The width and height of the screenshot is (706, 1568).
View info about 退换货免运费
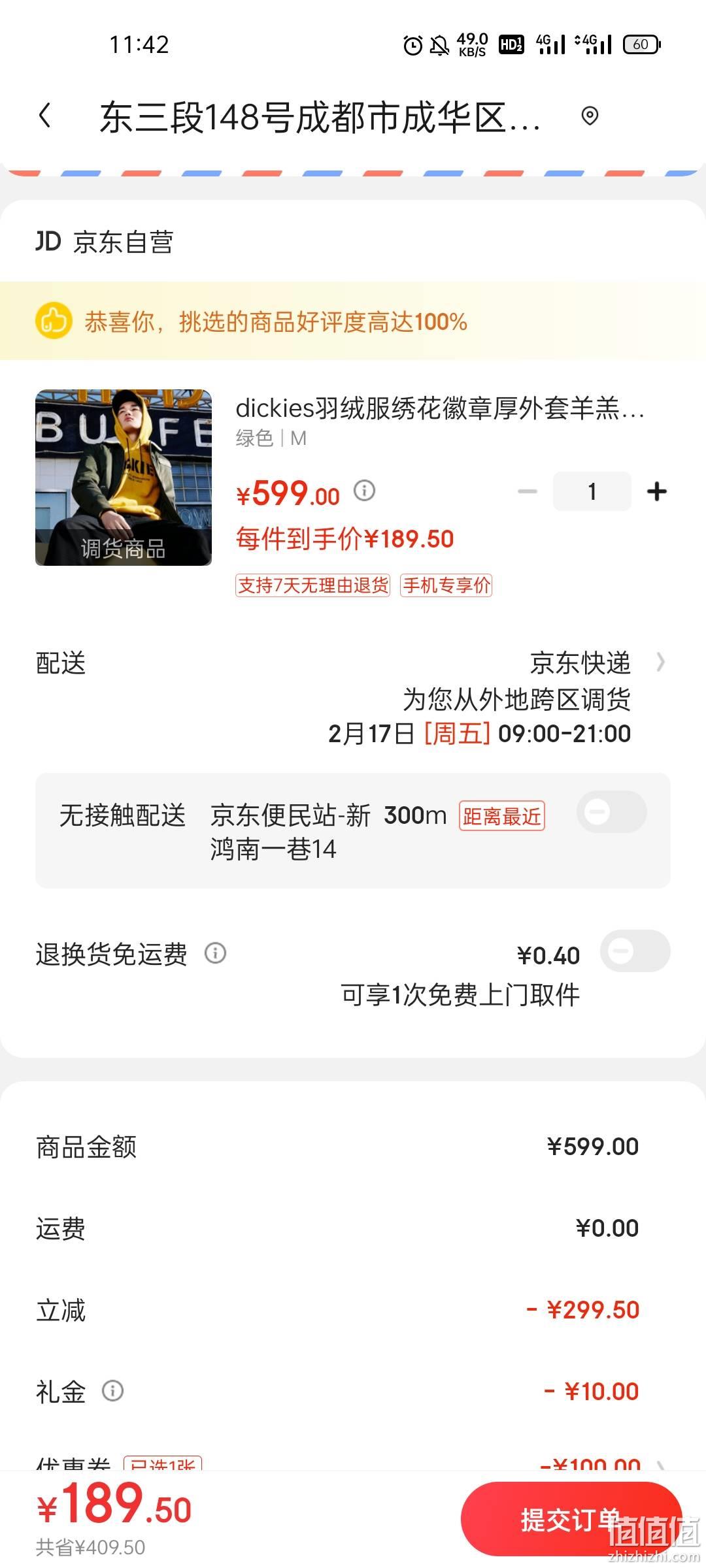tap(216, 953)
